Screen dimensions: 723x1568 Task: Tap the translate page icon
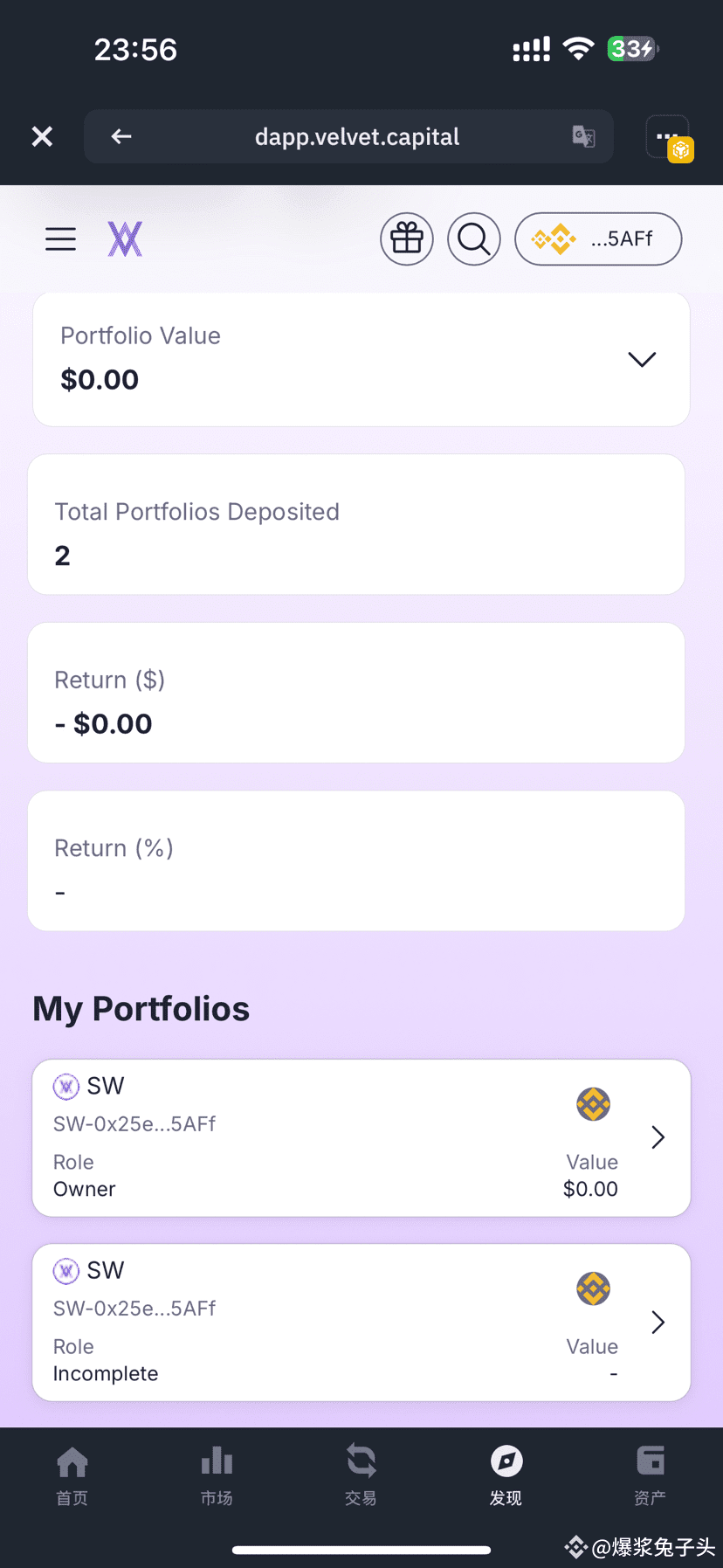(583, 136)
